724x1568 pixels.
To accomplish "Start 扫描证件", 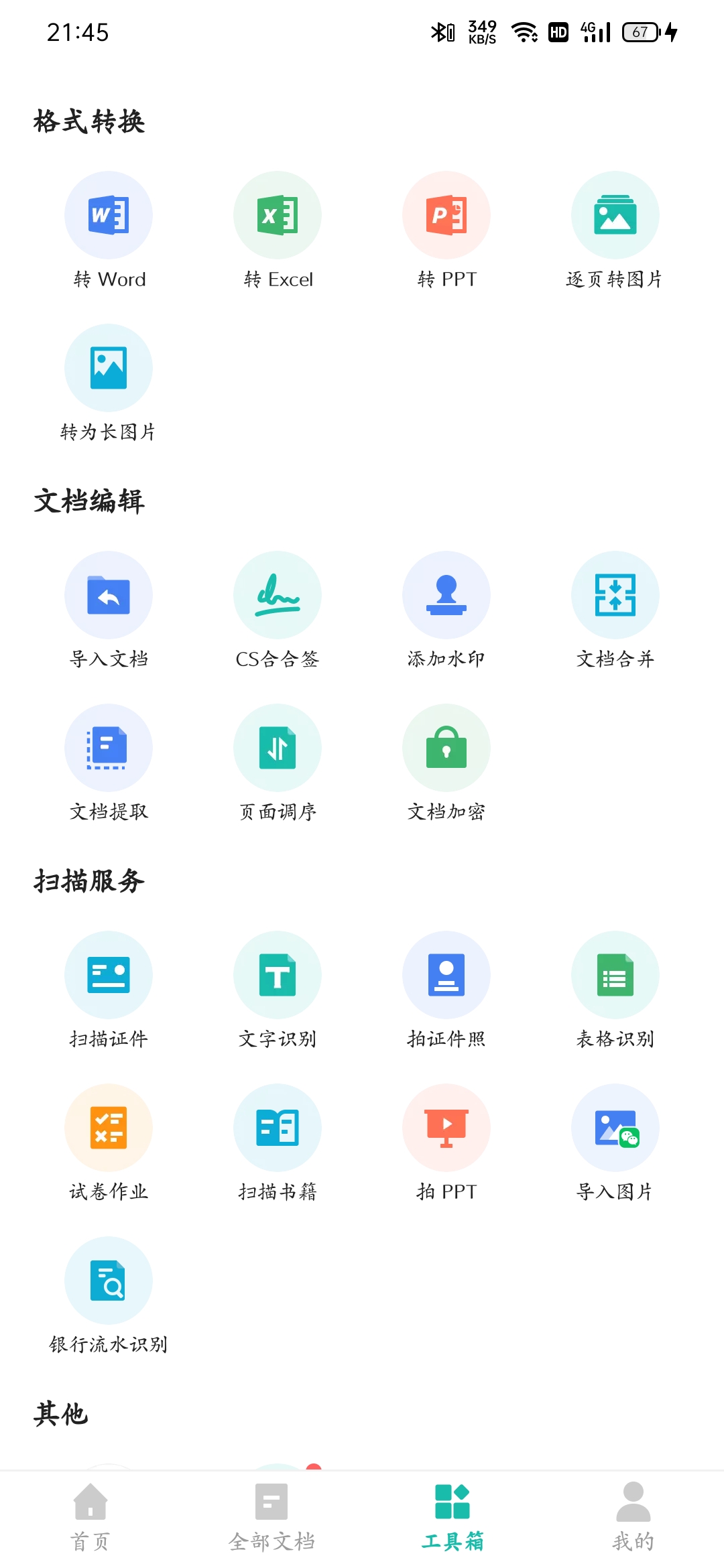I will (x=109, y=991).
